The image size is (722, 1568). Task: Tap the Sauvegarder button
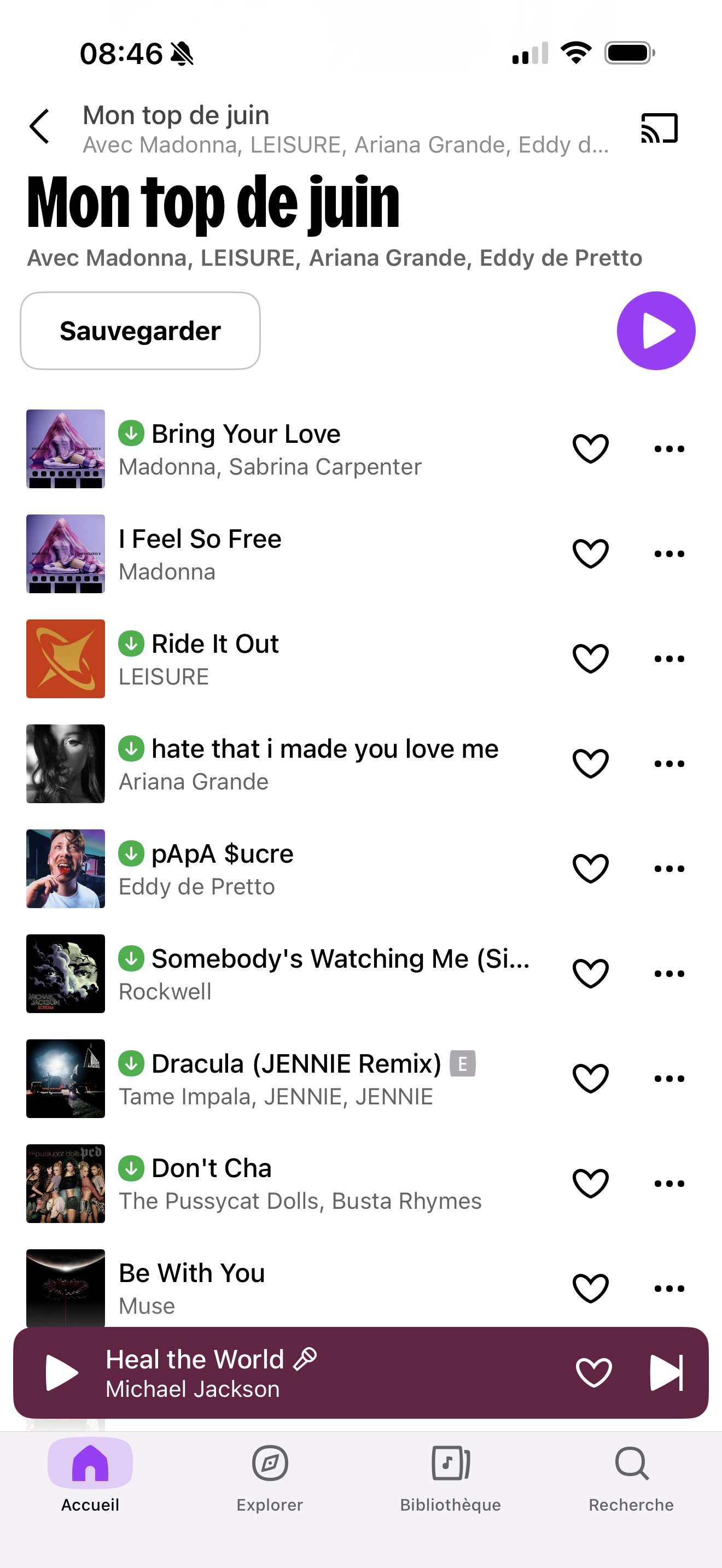click(x=140, y=331)
